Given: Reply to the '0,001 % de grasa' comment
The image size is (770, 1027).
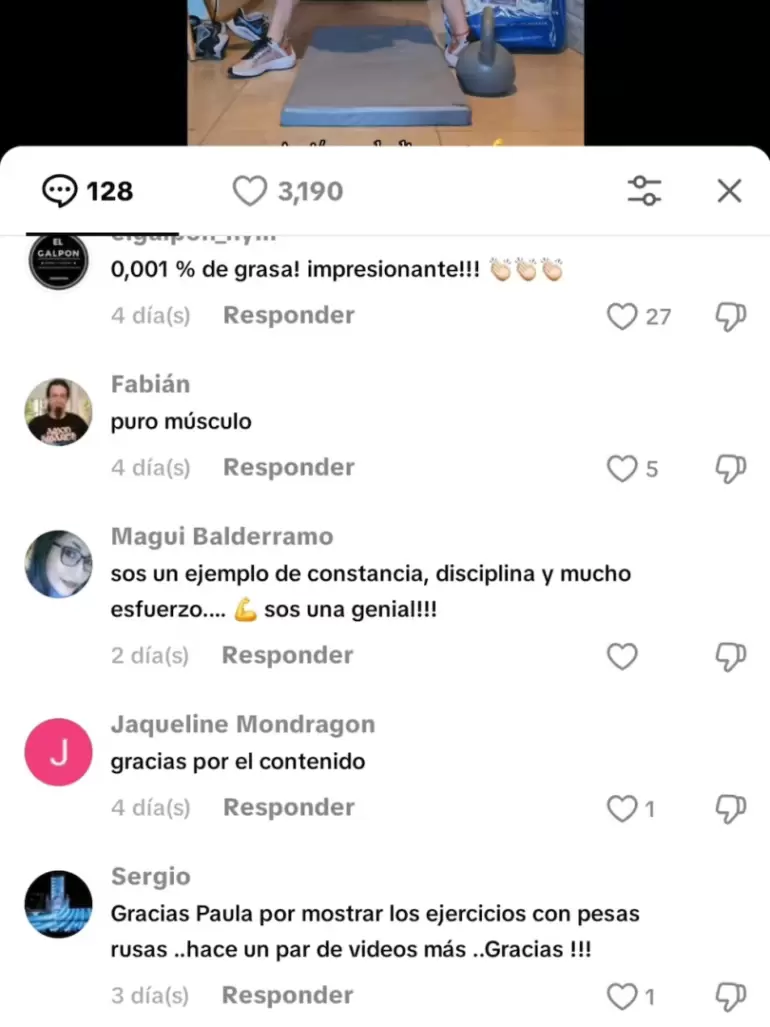Looking at the screenshot, I should [x=288, y=316].
